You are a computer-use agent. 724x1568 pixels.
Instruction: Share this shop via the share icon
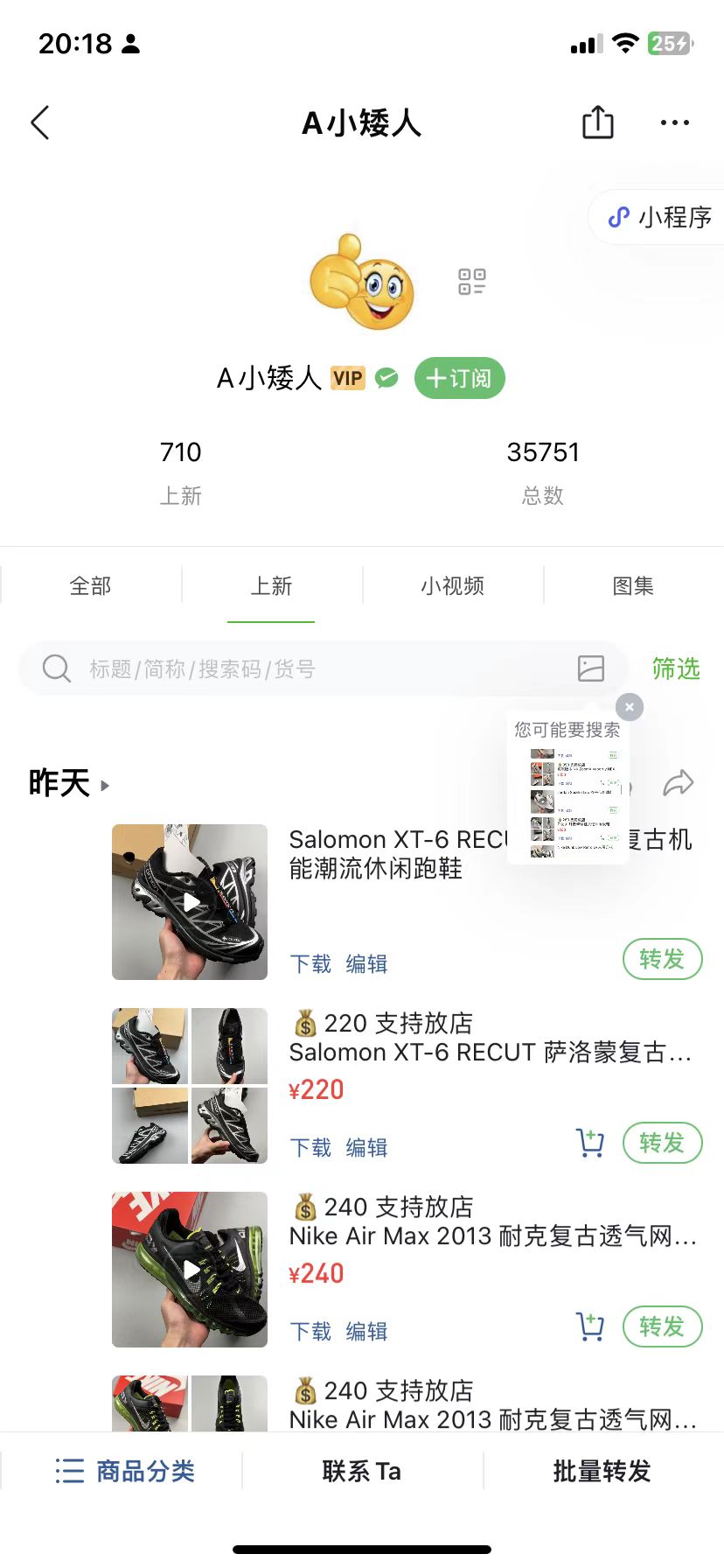(598, 122)
